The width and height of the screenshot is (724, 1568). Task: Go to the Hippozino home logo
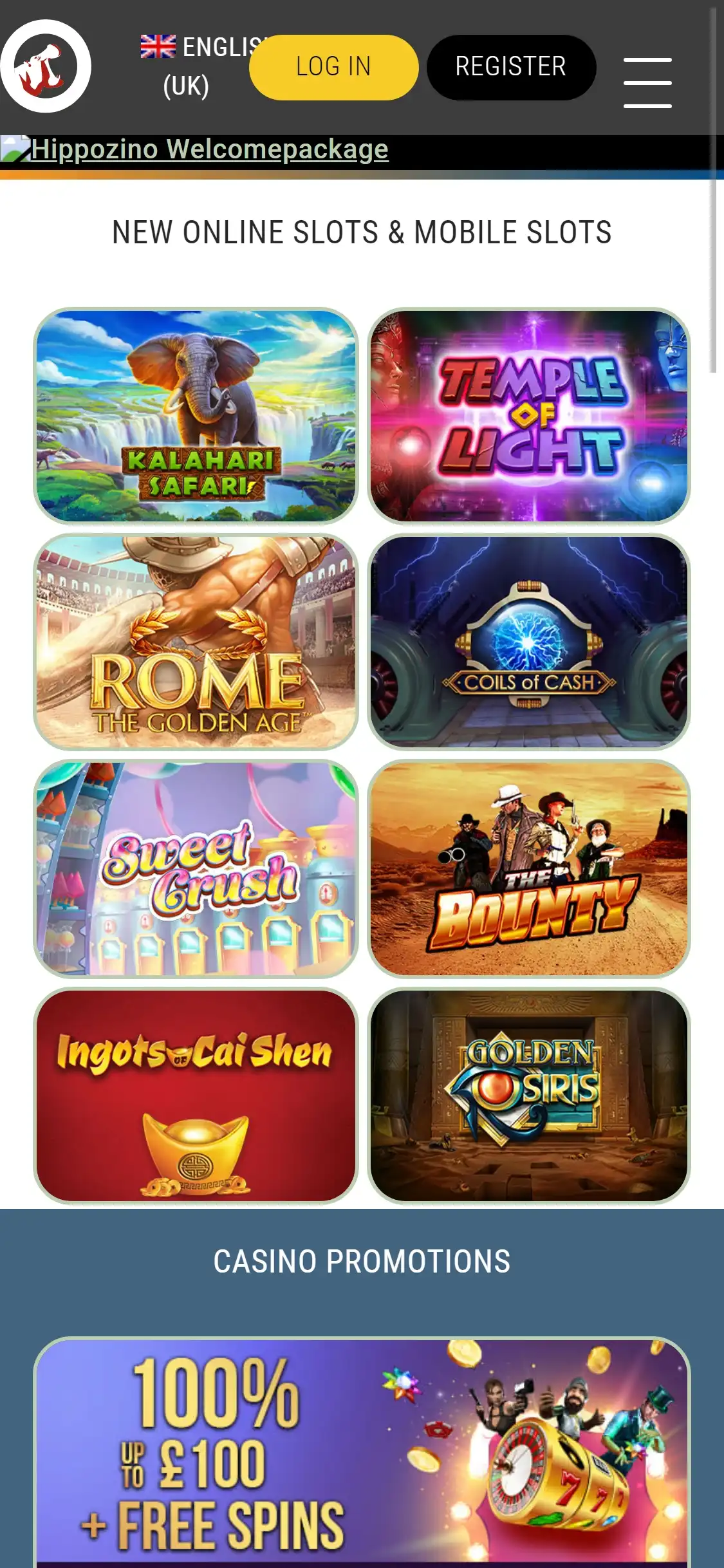coord(46,66)
